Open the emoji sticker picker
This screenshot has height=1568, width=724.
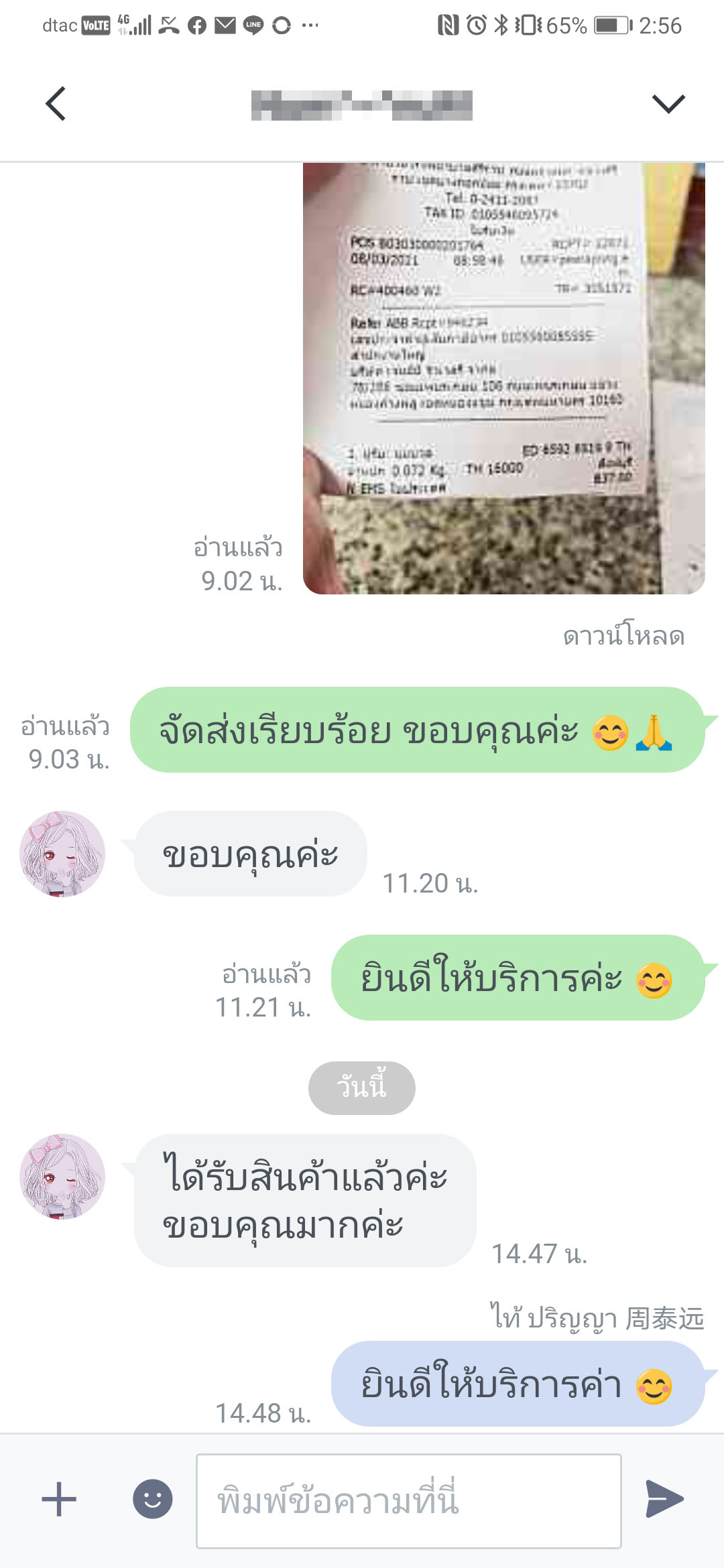click(152, 1499)
